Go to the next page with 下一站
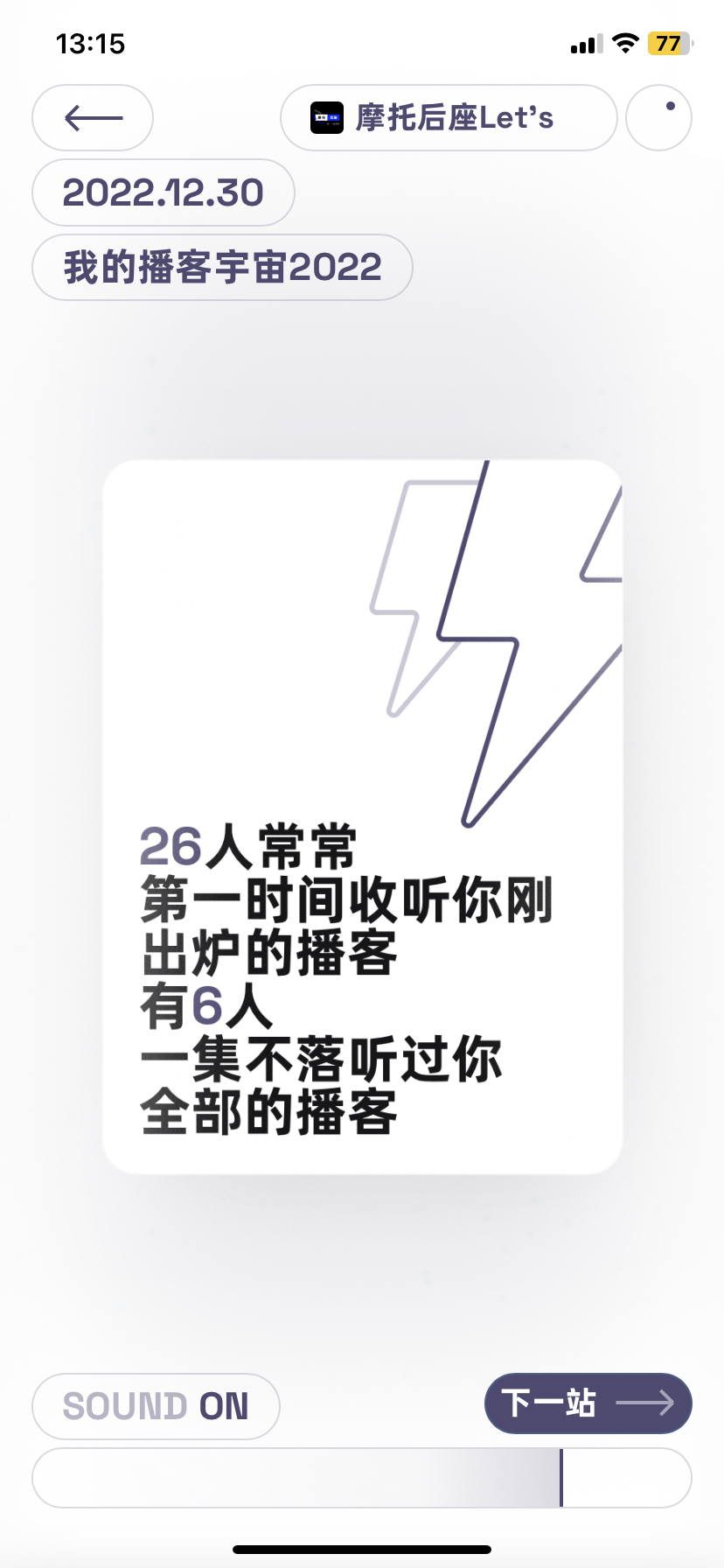 click(588, 1403)
